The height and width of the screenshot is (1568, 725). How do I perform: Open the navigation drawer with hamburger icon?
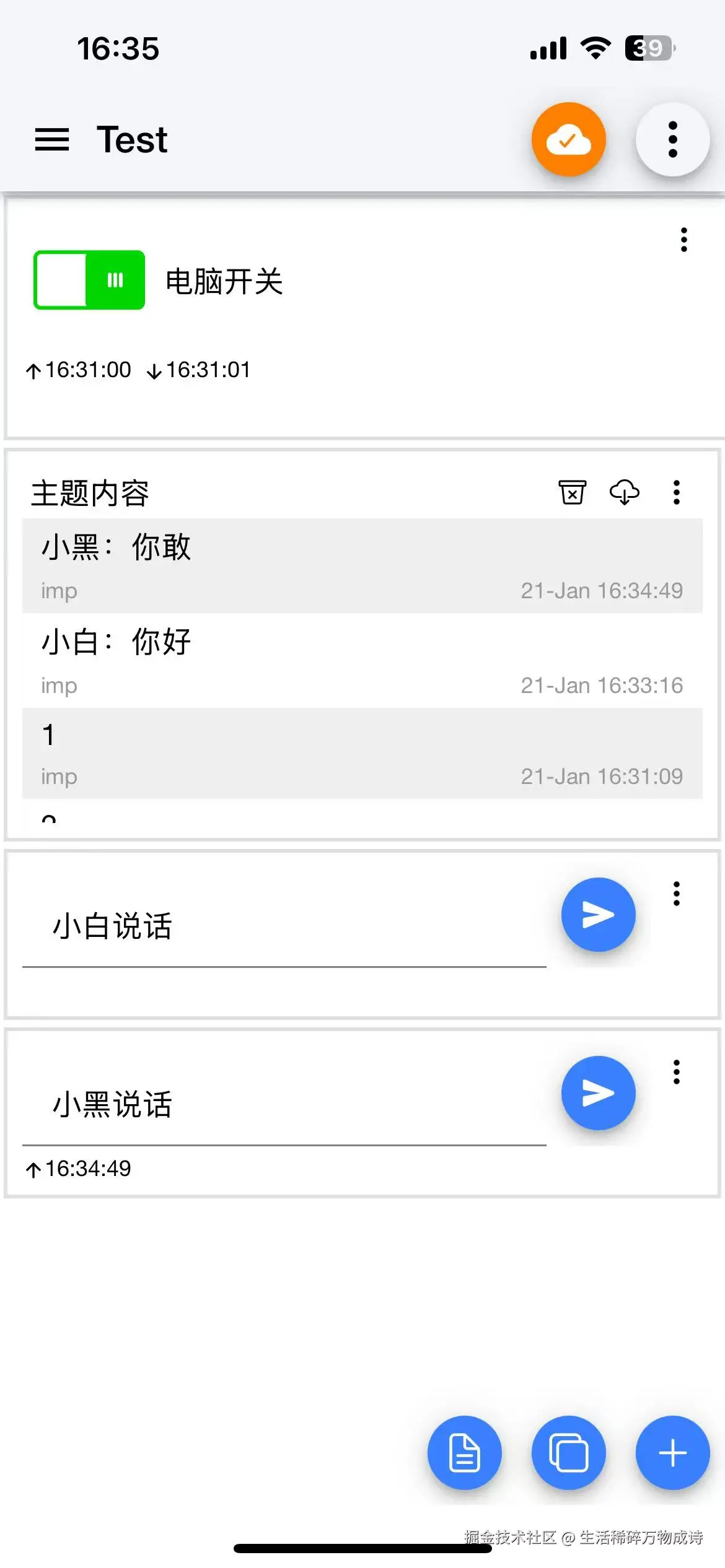[x=51, y=140]
